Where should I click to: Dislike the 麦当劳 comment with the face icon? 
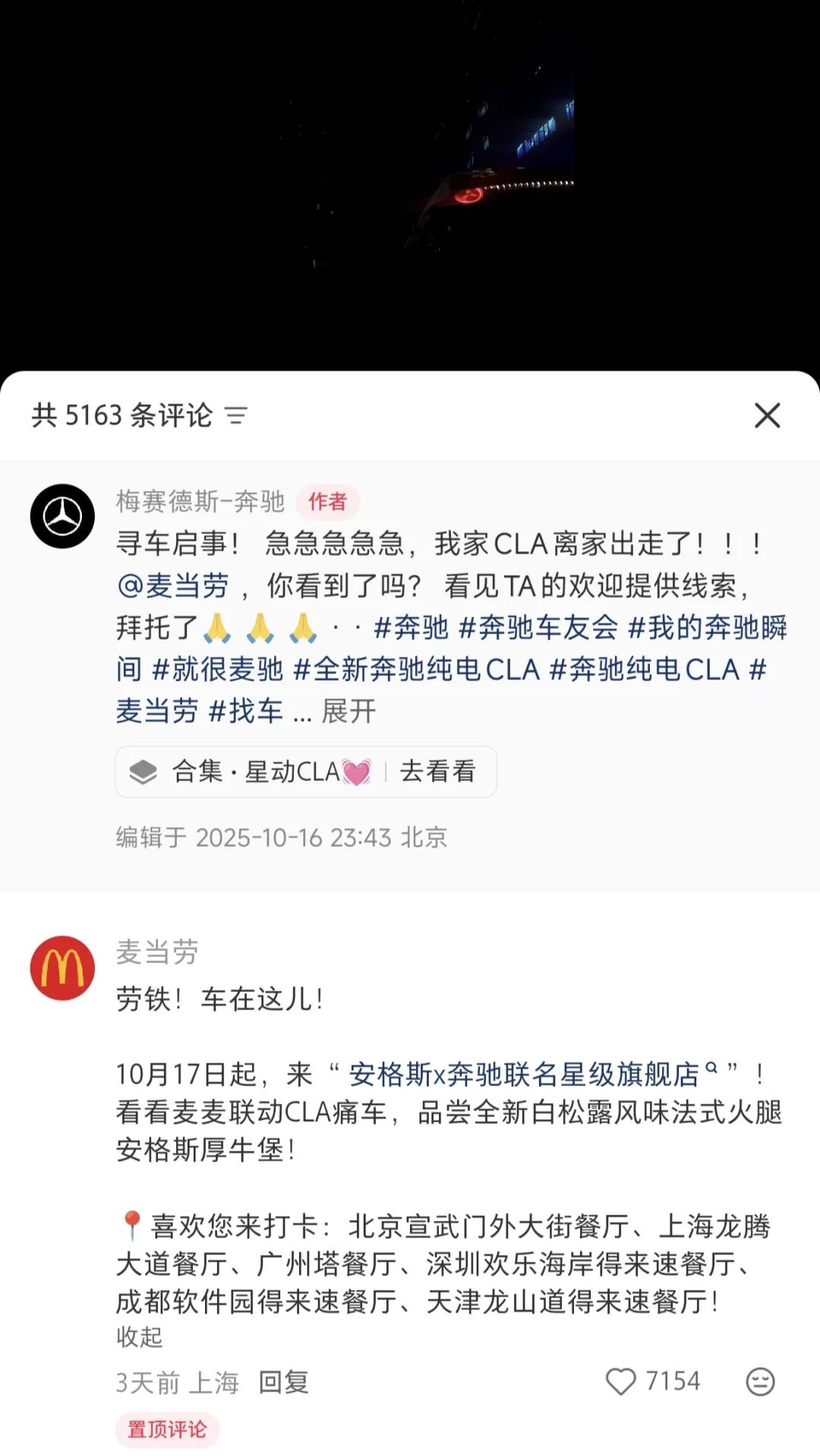tap(760, 1382)
